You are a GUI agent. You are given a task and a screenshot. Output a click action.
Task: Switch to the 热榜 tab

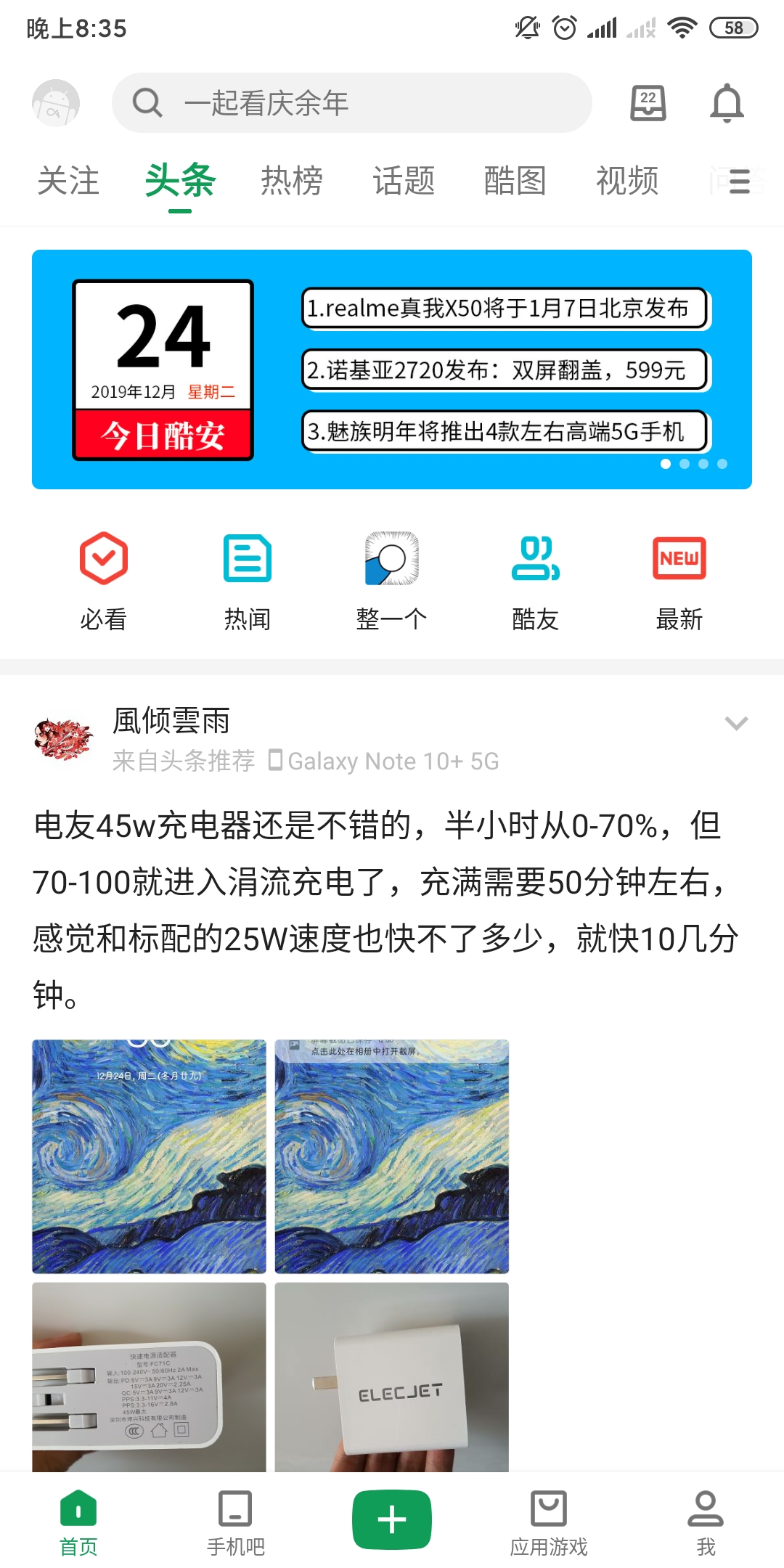pos(290,180)
